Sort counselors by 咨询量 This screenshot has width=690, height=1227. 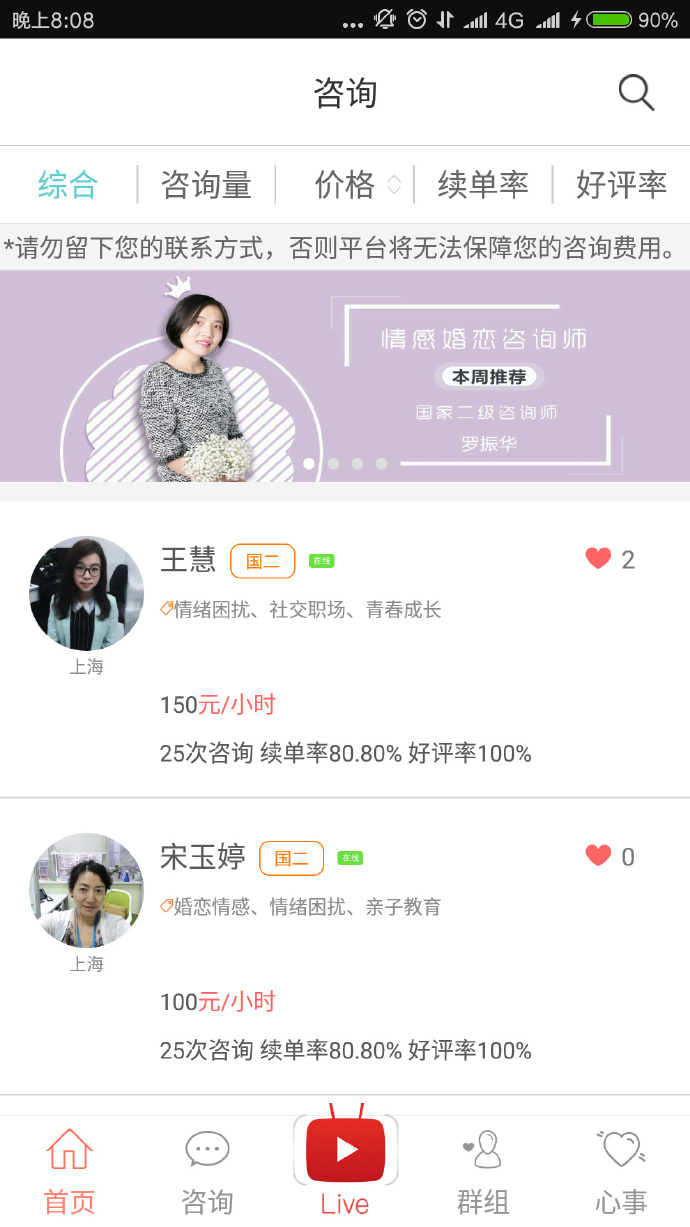coord(206,185)
